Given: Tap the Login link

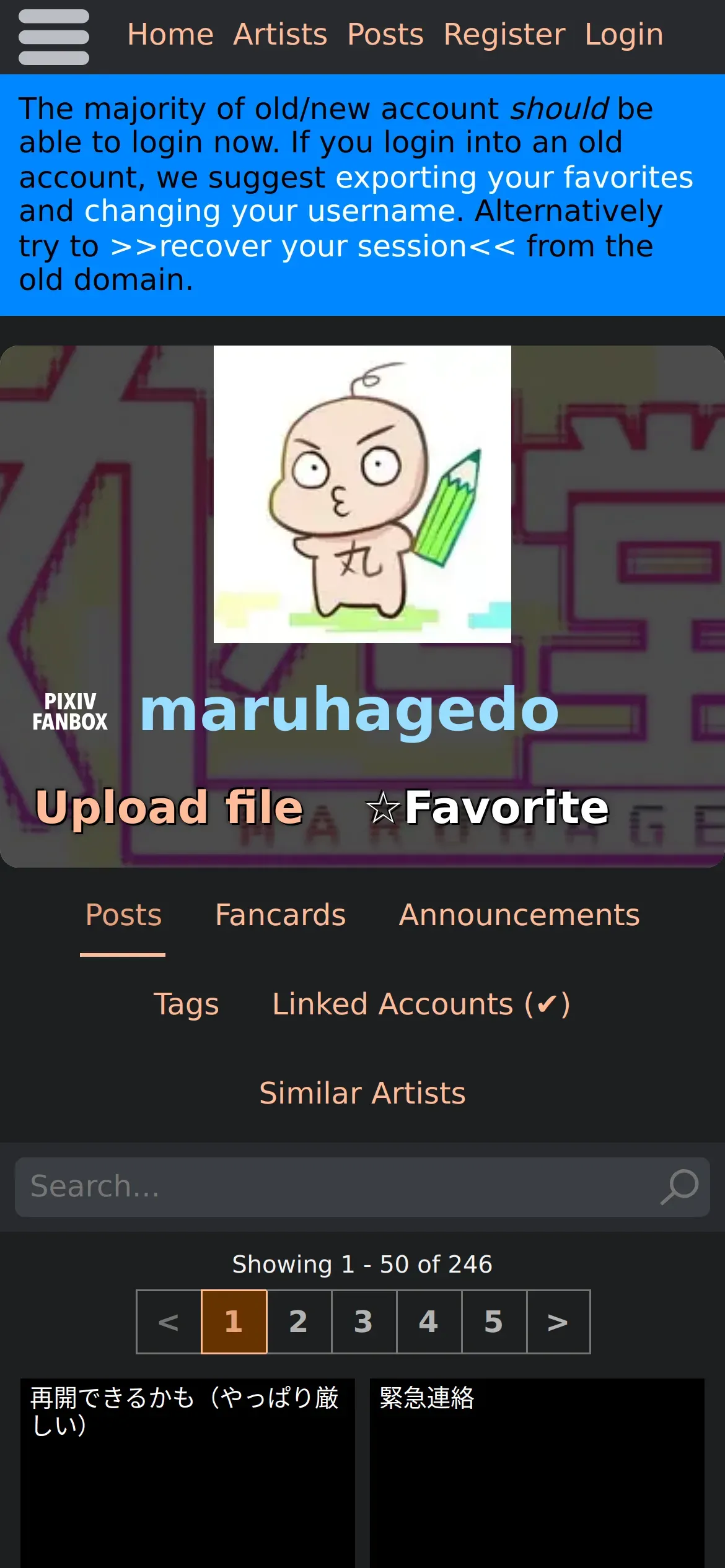Looking at the screenshot, I should (x=624, y=35).
